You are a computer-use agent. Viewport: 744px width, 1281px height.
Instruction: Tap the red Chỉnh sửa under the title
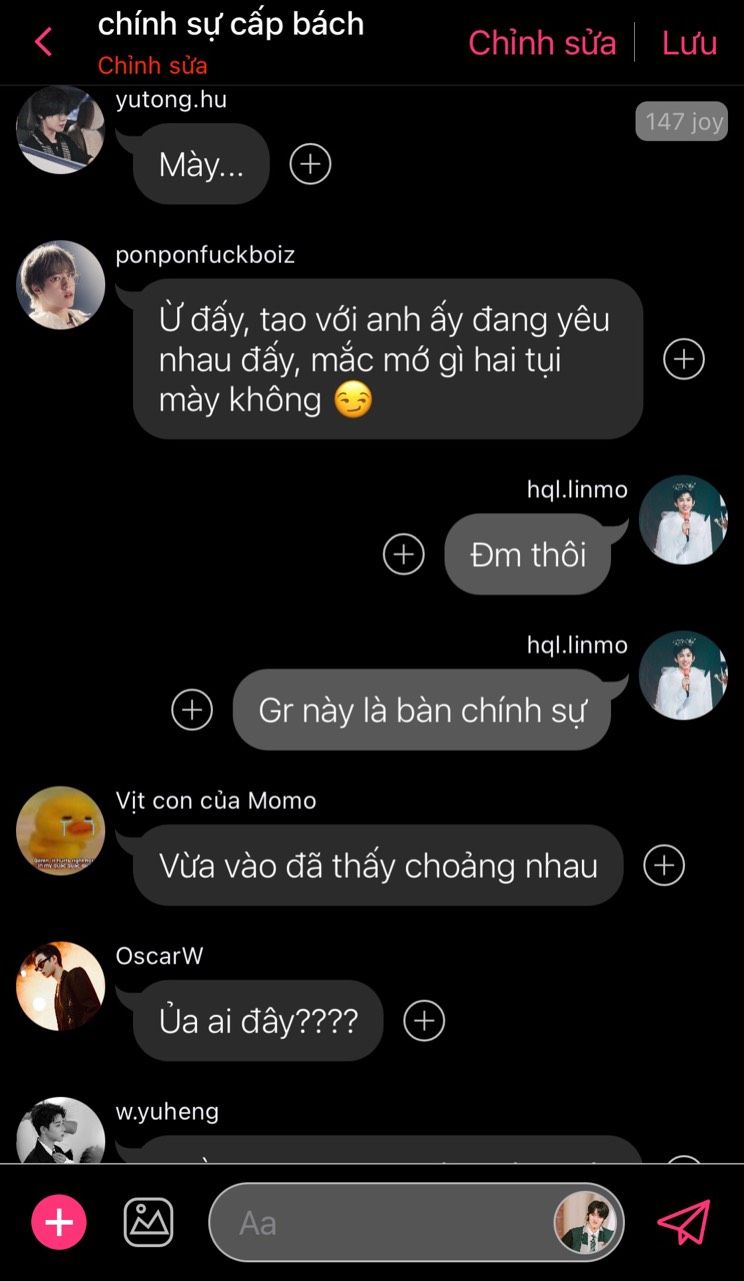pyautogui.click(x=152, y=66)
